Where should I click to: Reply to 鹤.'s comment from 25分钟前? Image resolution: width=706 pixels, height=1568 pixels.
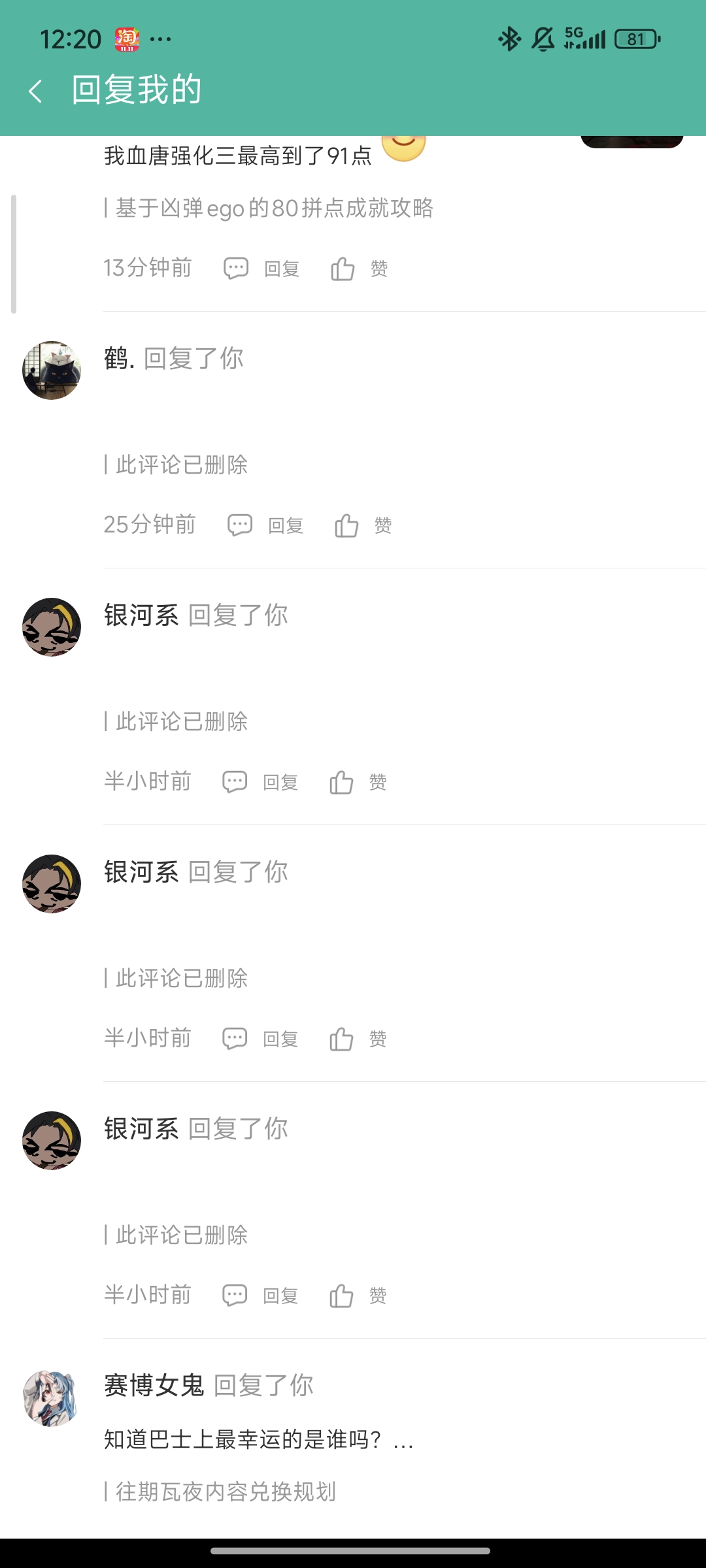(x=266, y=525)
